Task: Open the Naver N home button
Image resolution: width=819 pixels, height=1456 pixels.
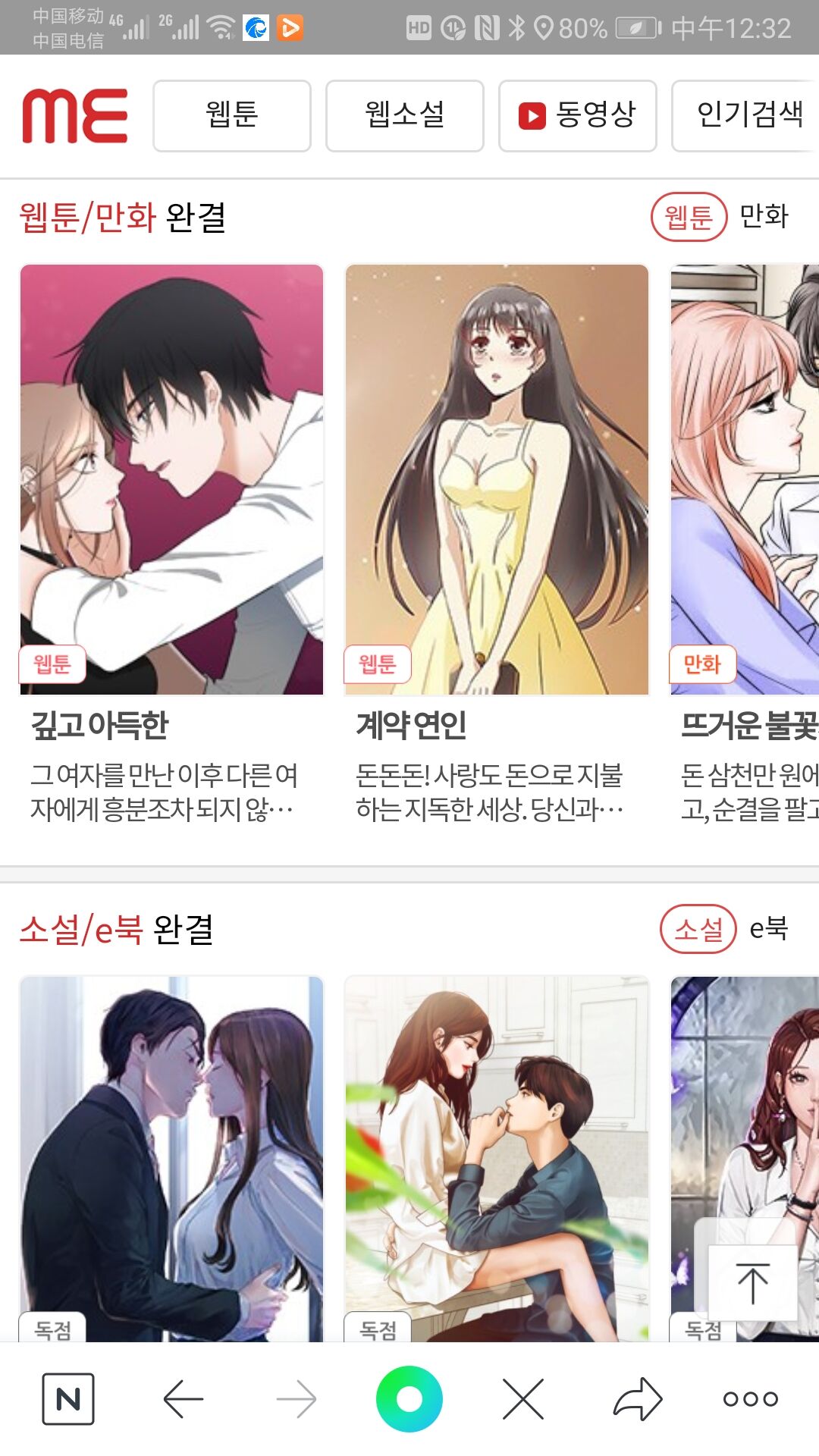Action: (x=68, y=1398)
